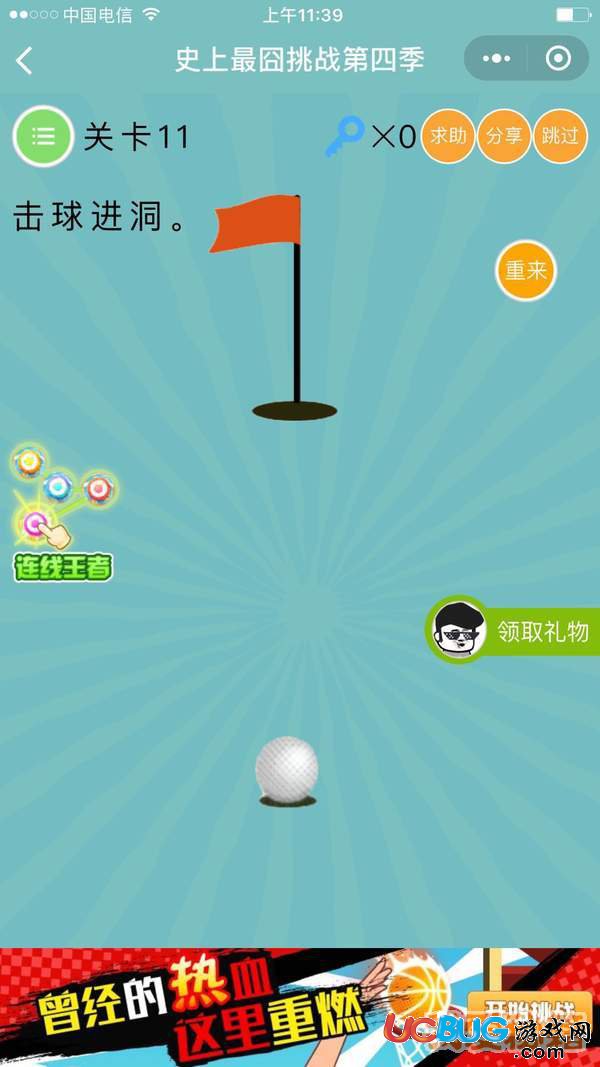Open the basketball game ad banner
Screen dimensions: 600x1067
300,1006
